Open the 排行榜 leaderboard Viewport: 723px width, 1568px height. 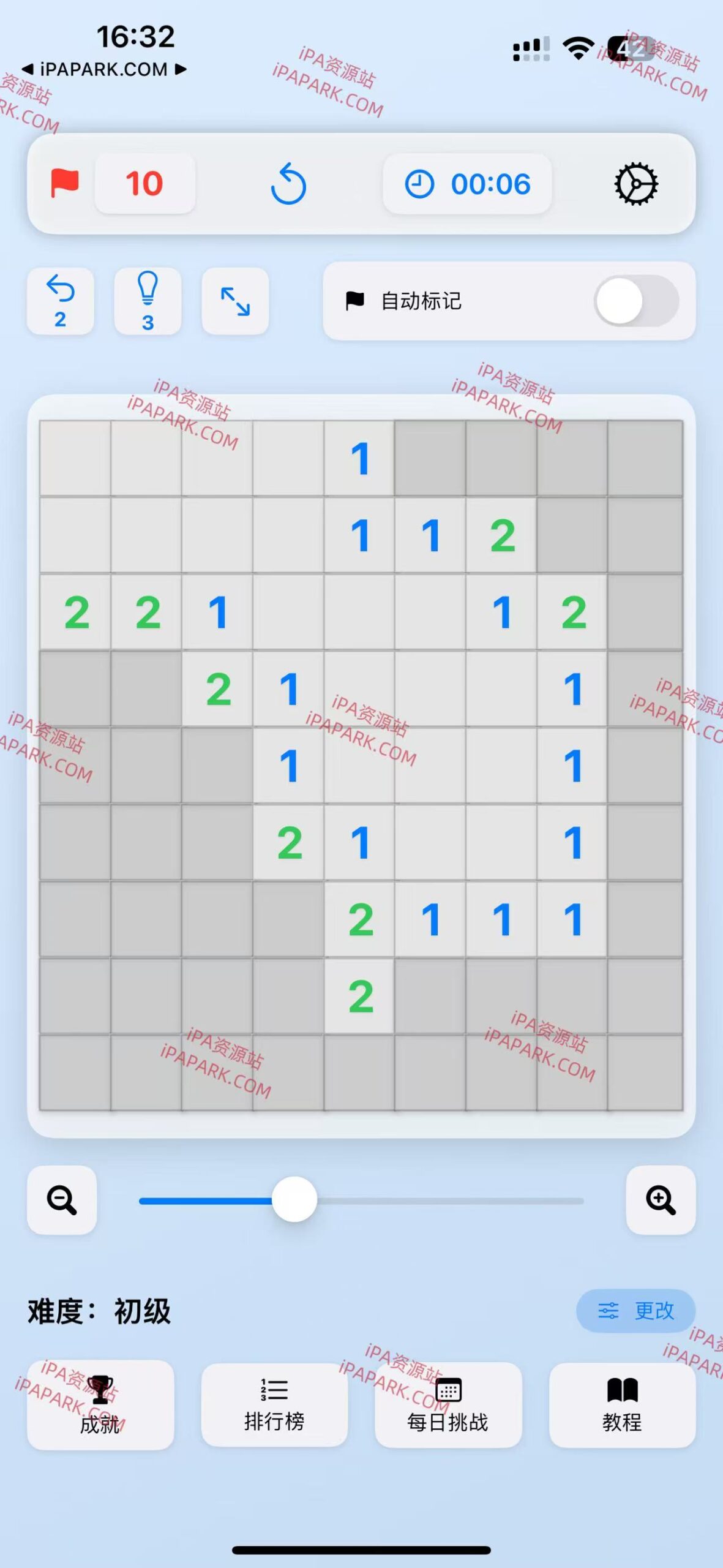pyautogui.click(x=274, y=1404)
